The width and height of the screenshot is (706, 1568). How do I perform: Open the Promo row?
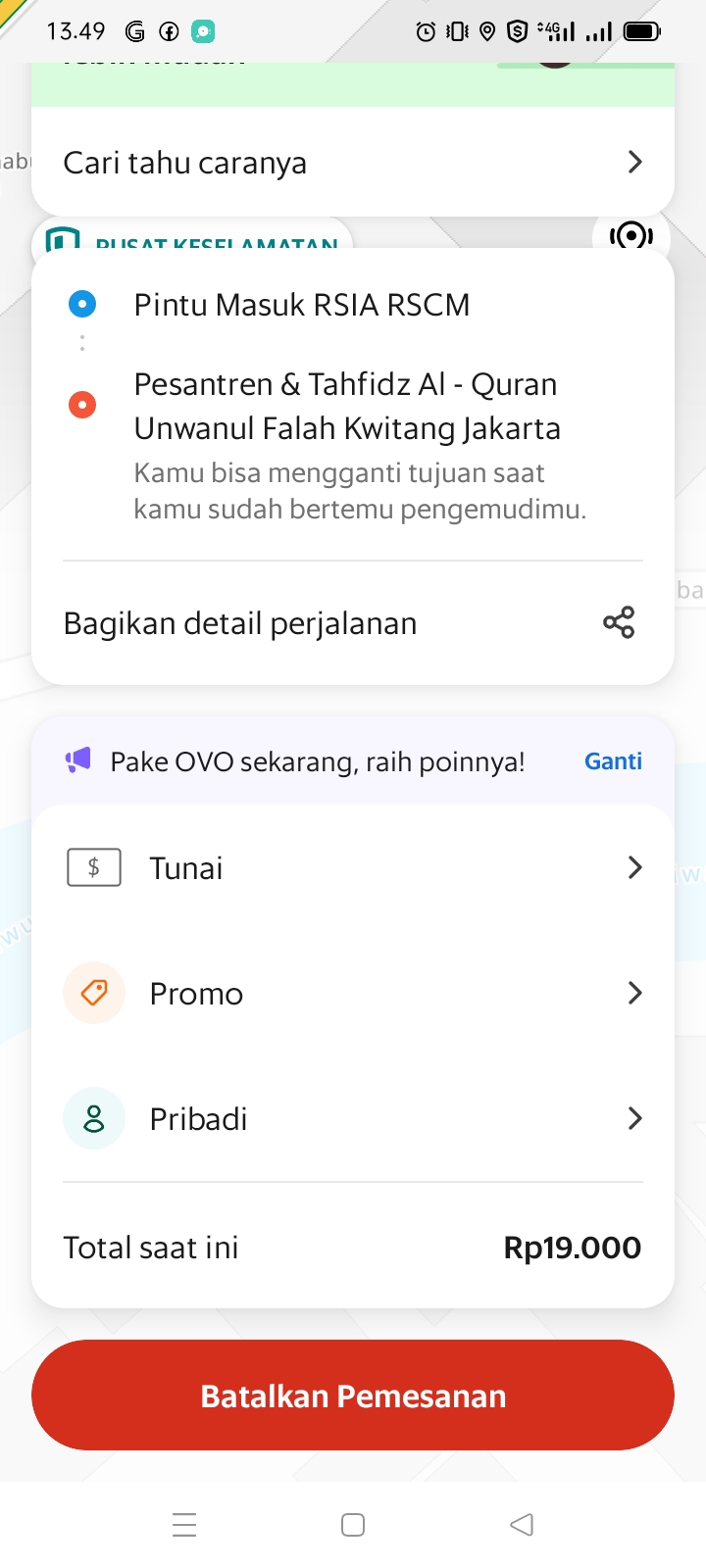[x=353, y=994]
